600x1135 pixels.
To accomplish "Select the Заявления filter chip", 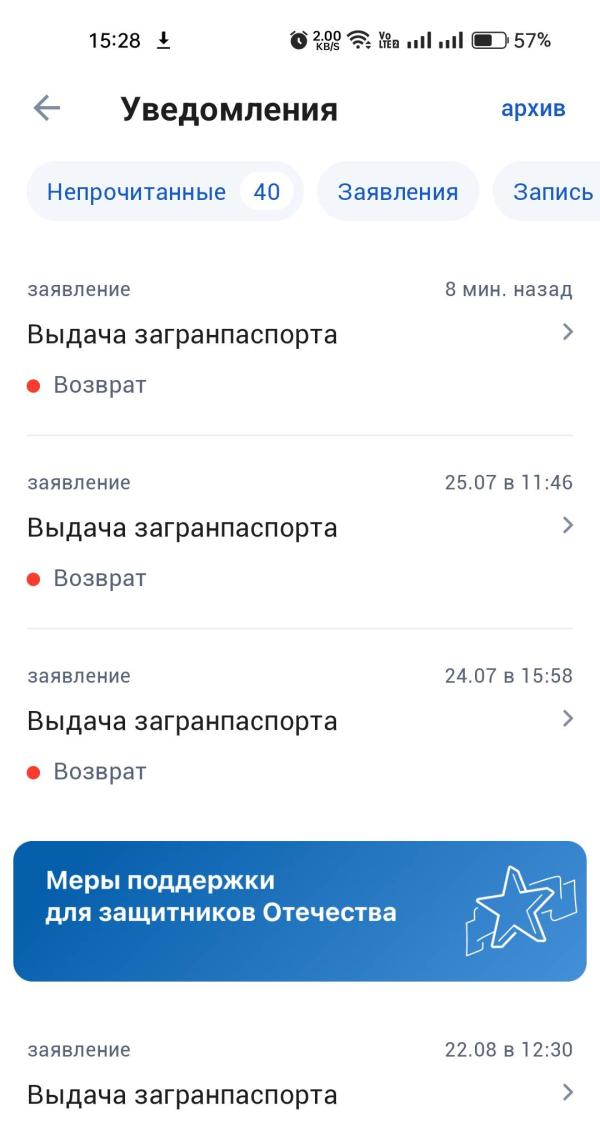I will tap(397, 192).
